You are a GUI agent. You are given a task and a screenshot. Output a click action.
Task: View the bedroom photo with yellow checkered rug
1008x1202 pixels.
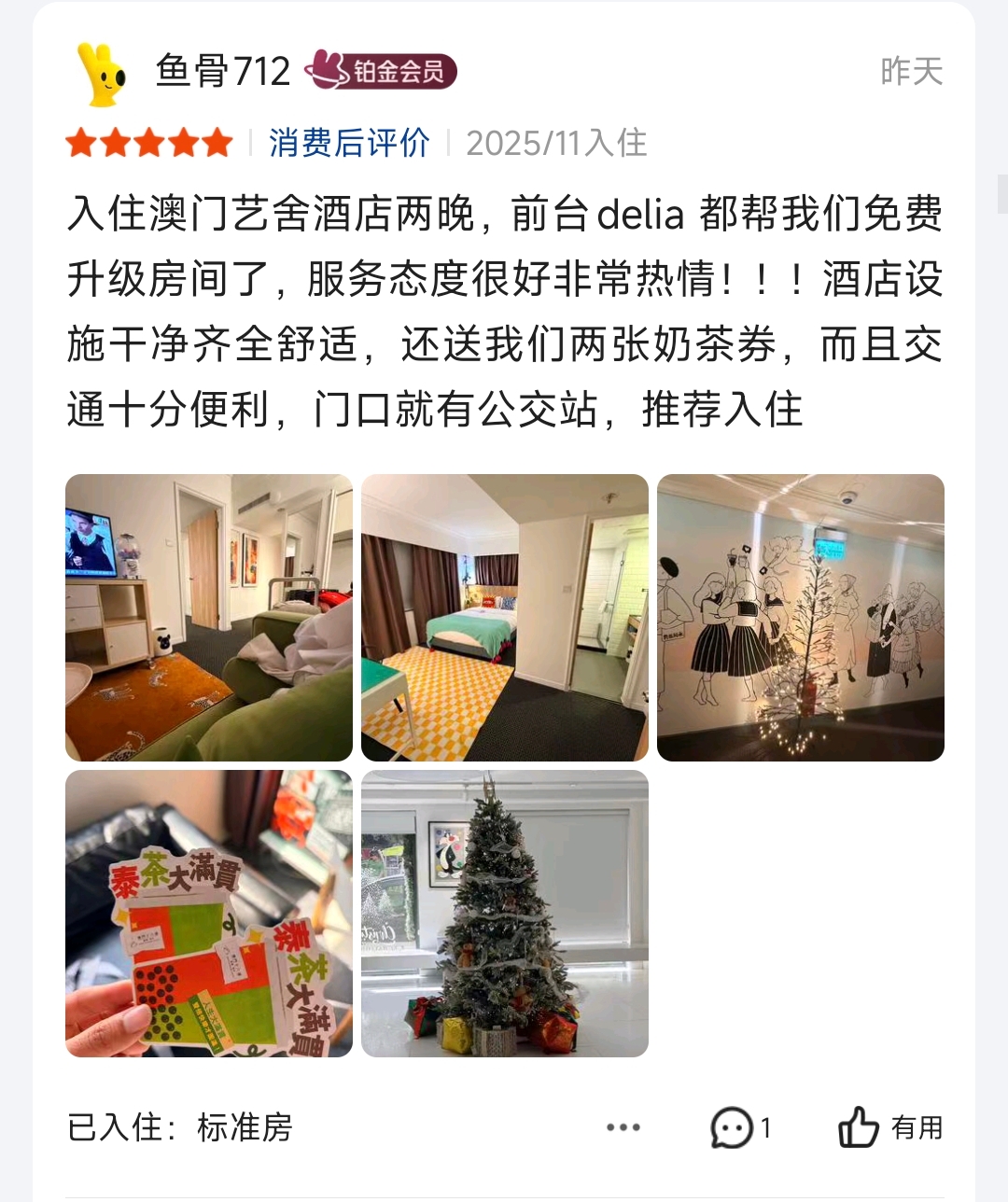(504, 618)
